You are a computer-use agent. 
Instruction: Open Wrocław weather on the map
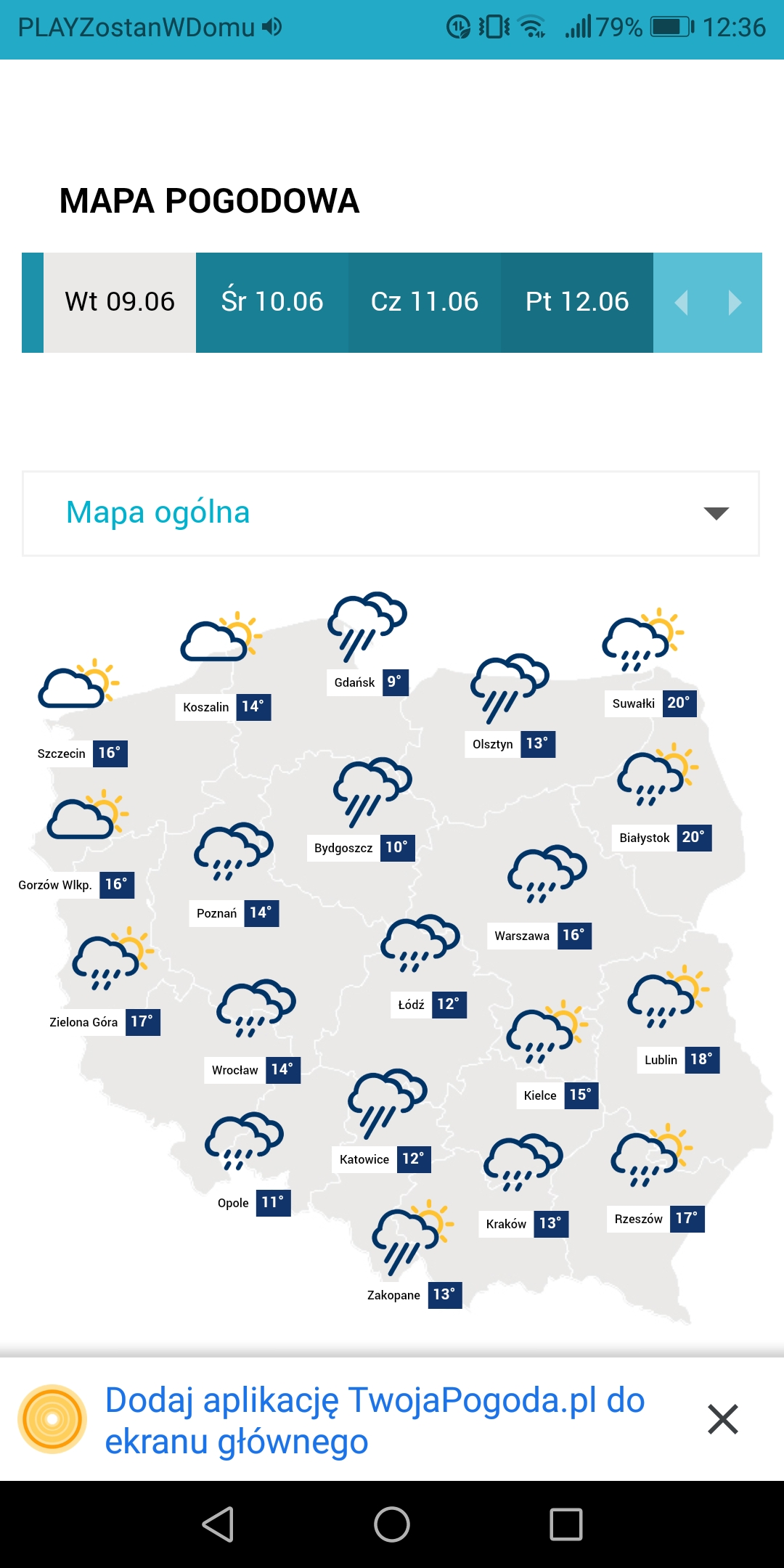[x=252, y=1070]
